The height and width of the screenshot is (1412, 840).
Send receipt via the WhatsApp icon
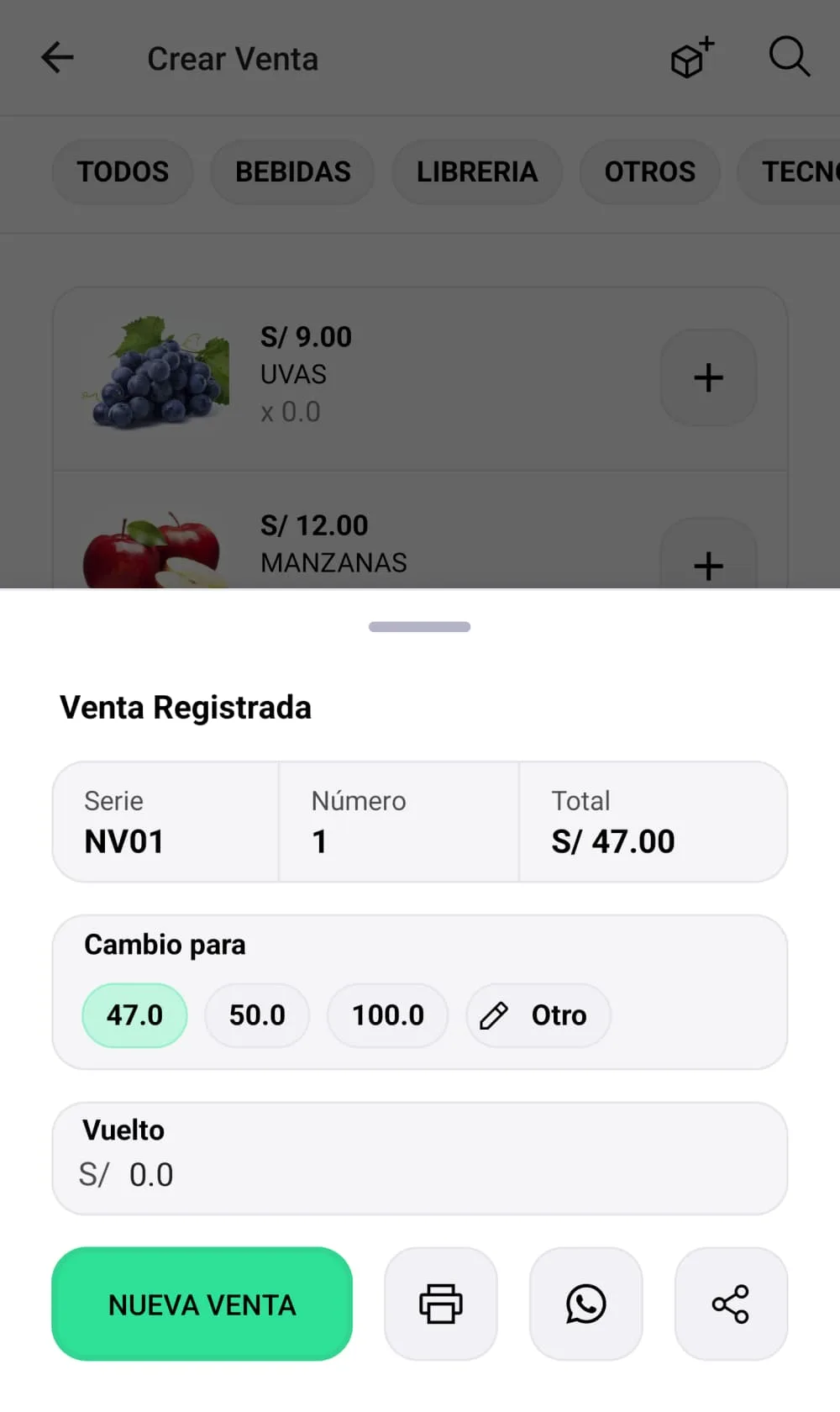586,1304
